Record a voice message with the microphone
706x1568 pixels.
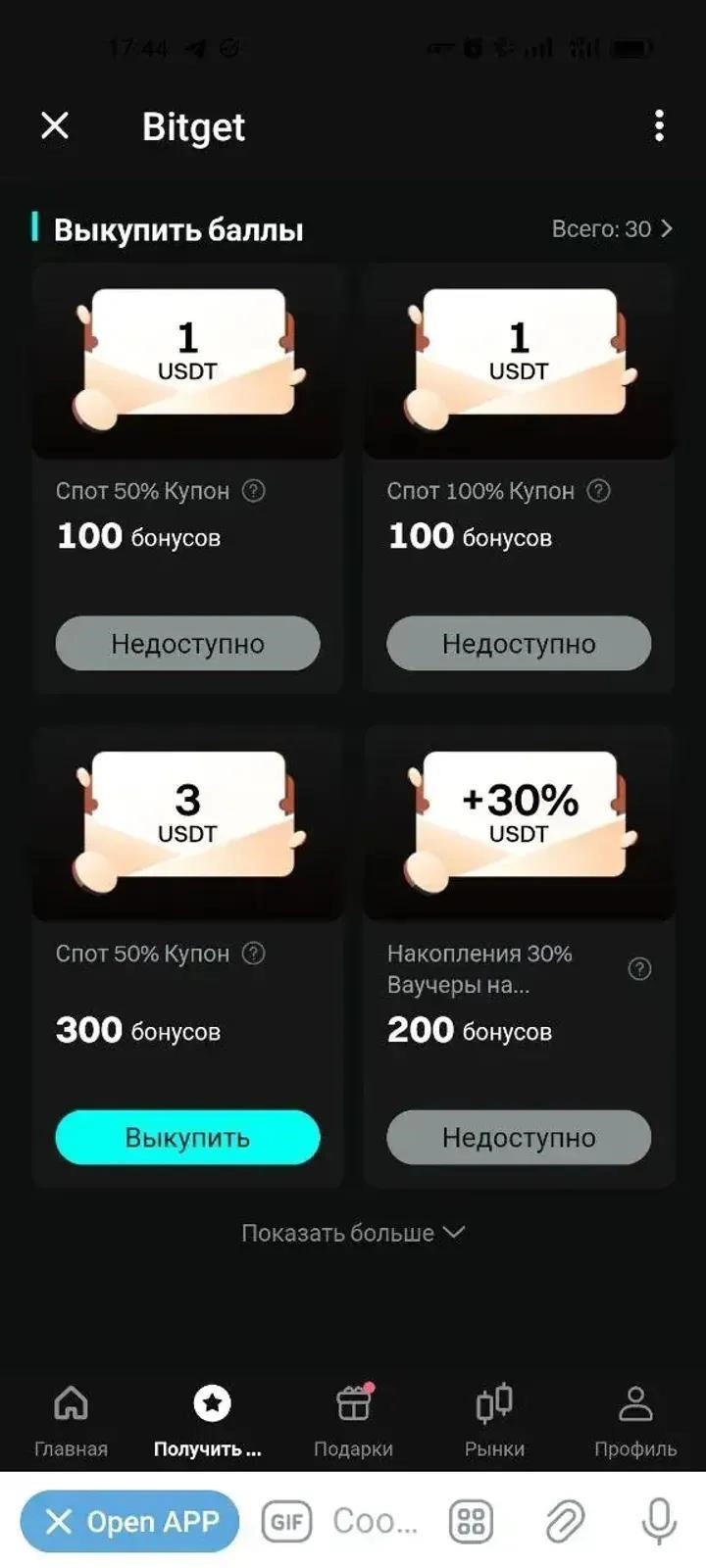point(659,1522)
